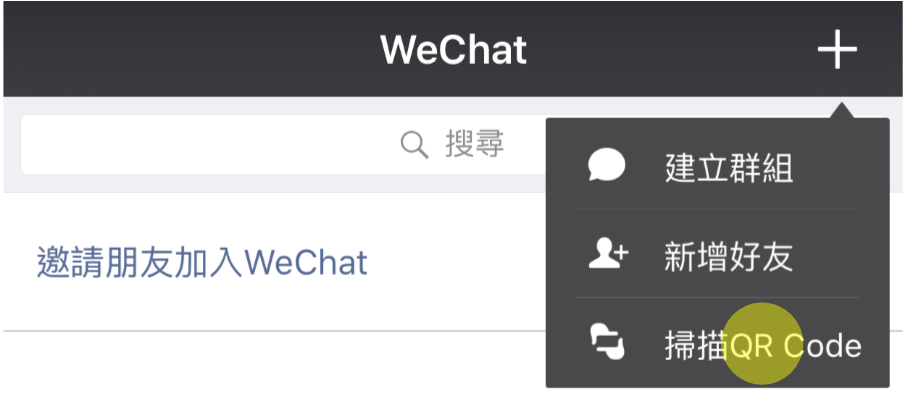This screenshot has height=413, width=906.
Task: Choose 新增好友 to add a friend
Action: (x=718, y=254)
